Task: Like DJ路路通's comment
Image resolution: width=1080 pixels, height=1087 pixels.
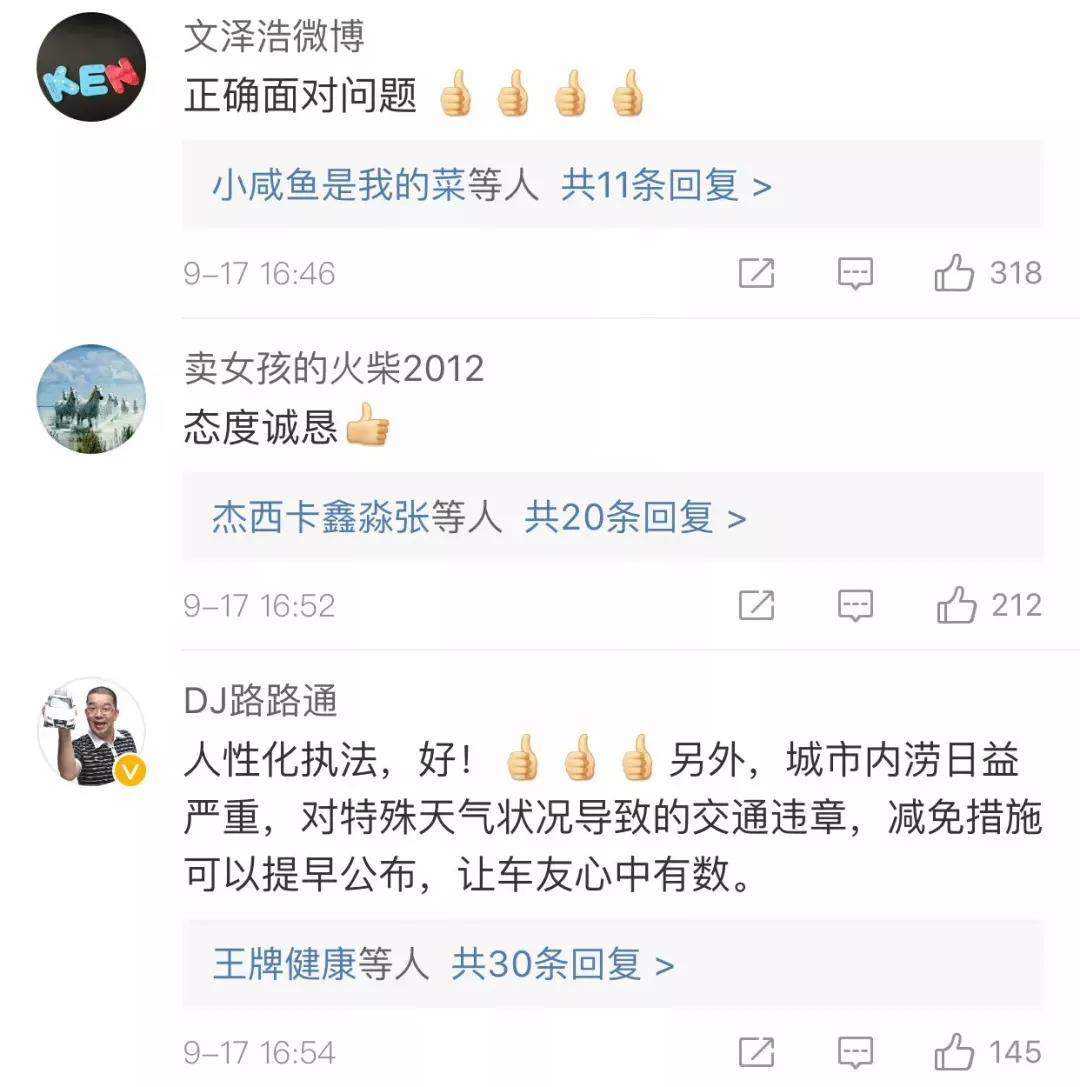Action: coord(955,1052)
